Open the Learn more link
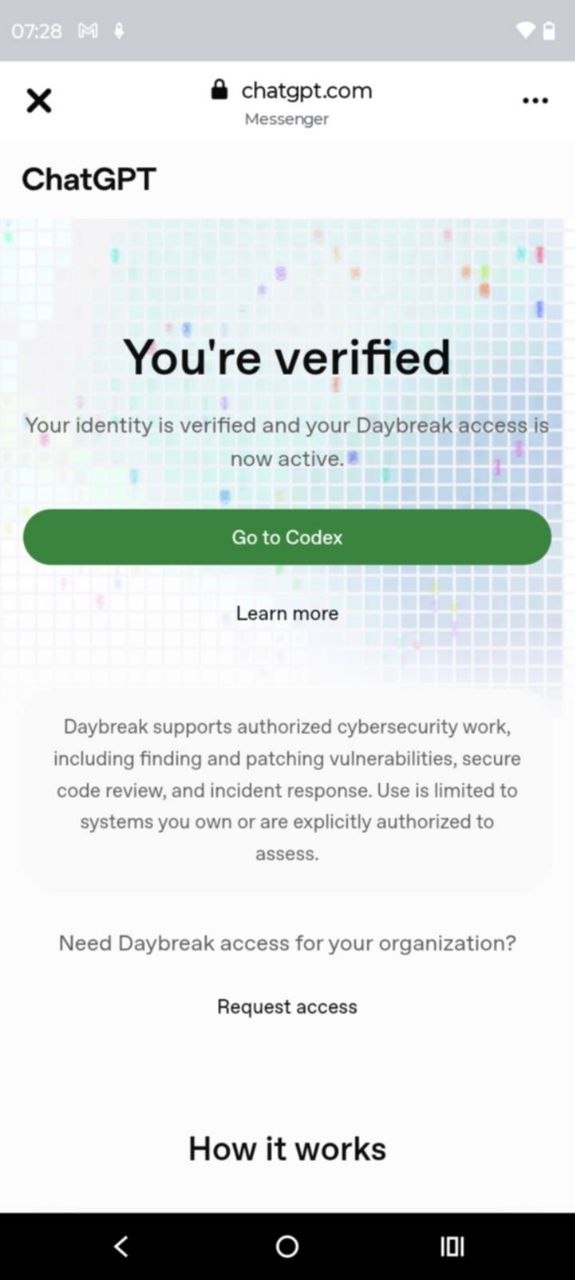Viewport: 575px width, 1280px height. (x=287, y=613)
